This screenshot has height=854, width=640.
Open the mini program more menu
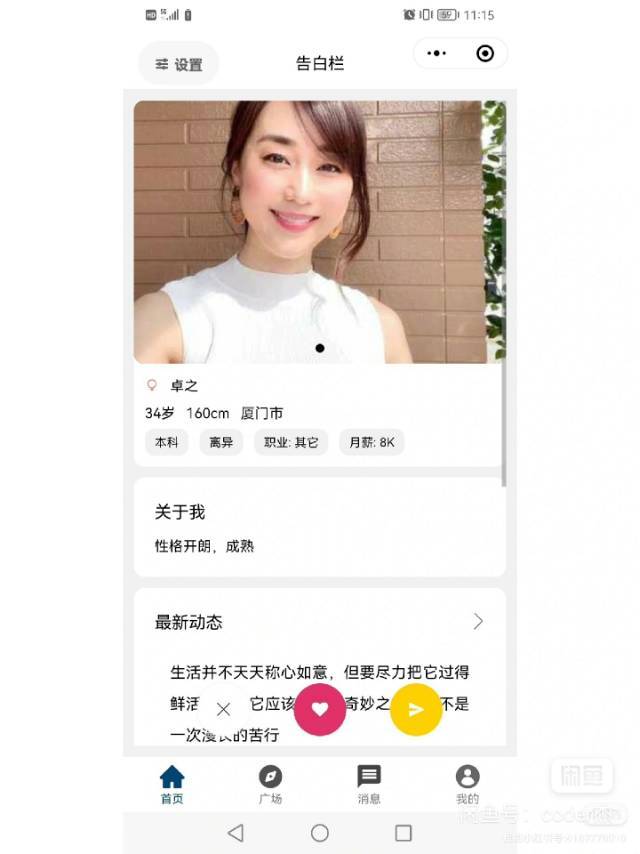click(437, 54)
